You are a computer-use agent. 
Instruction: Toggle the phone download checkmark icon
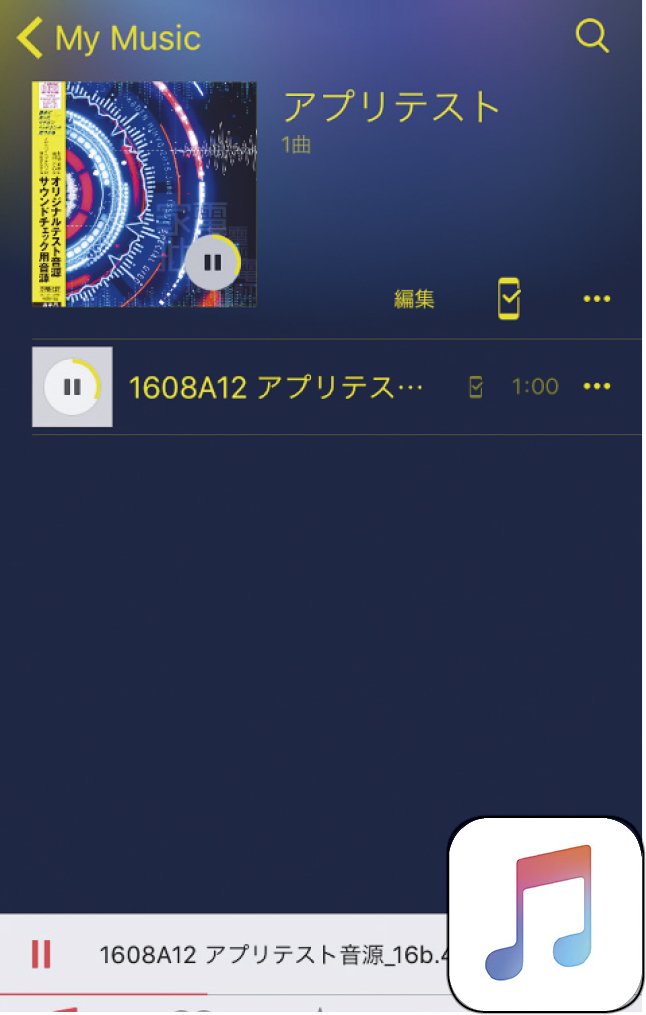click(509, 299)
